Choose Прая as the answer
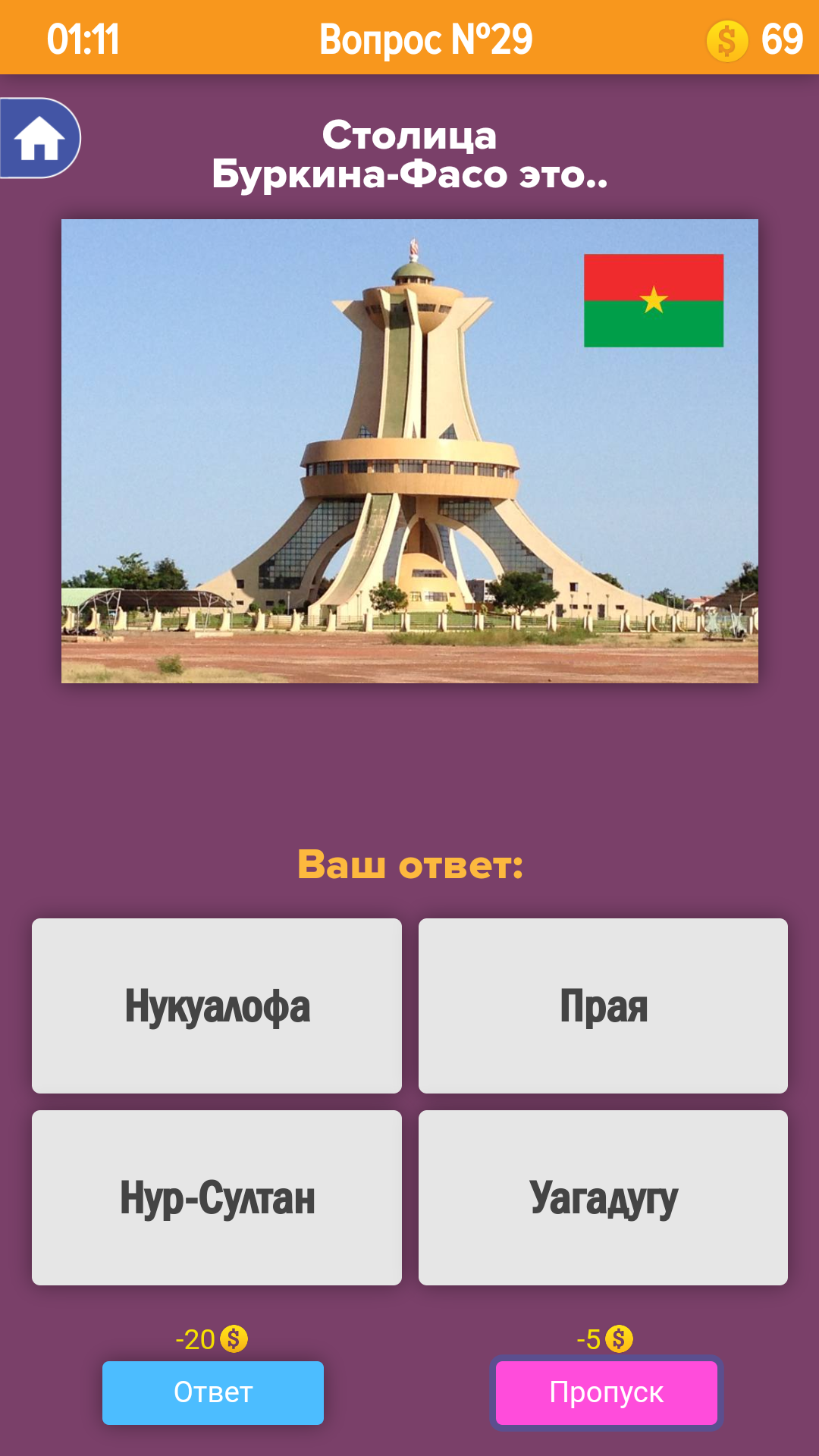 tap(603, 1006)
